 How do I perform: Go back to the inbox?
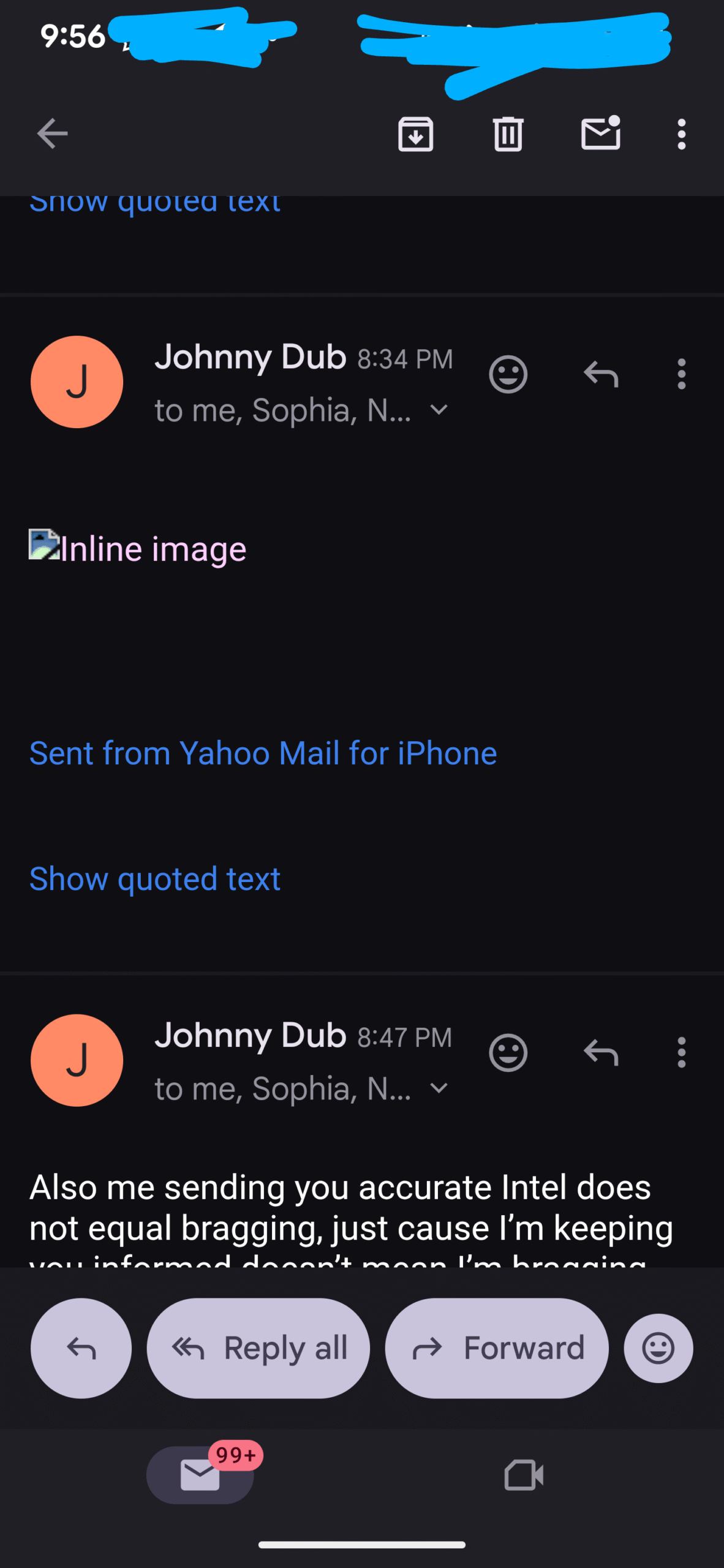pos(52,134)
